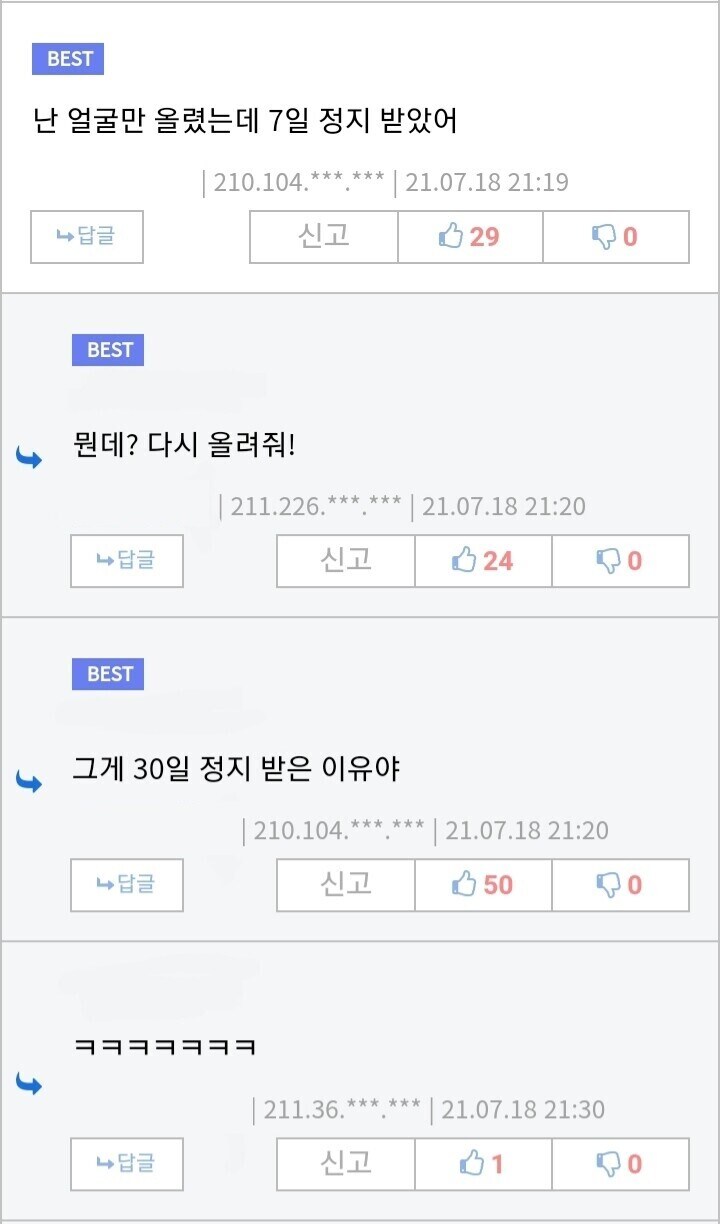The height and width of the screenshot is (1224, 720).
Task: Upvote the 7-day suspension comment
Action: coord(468,237)
